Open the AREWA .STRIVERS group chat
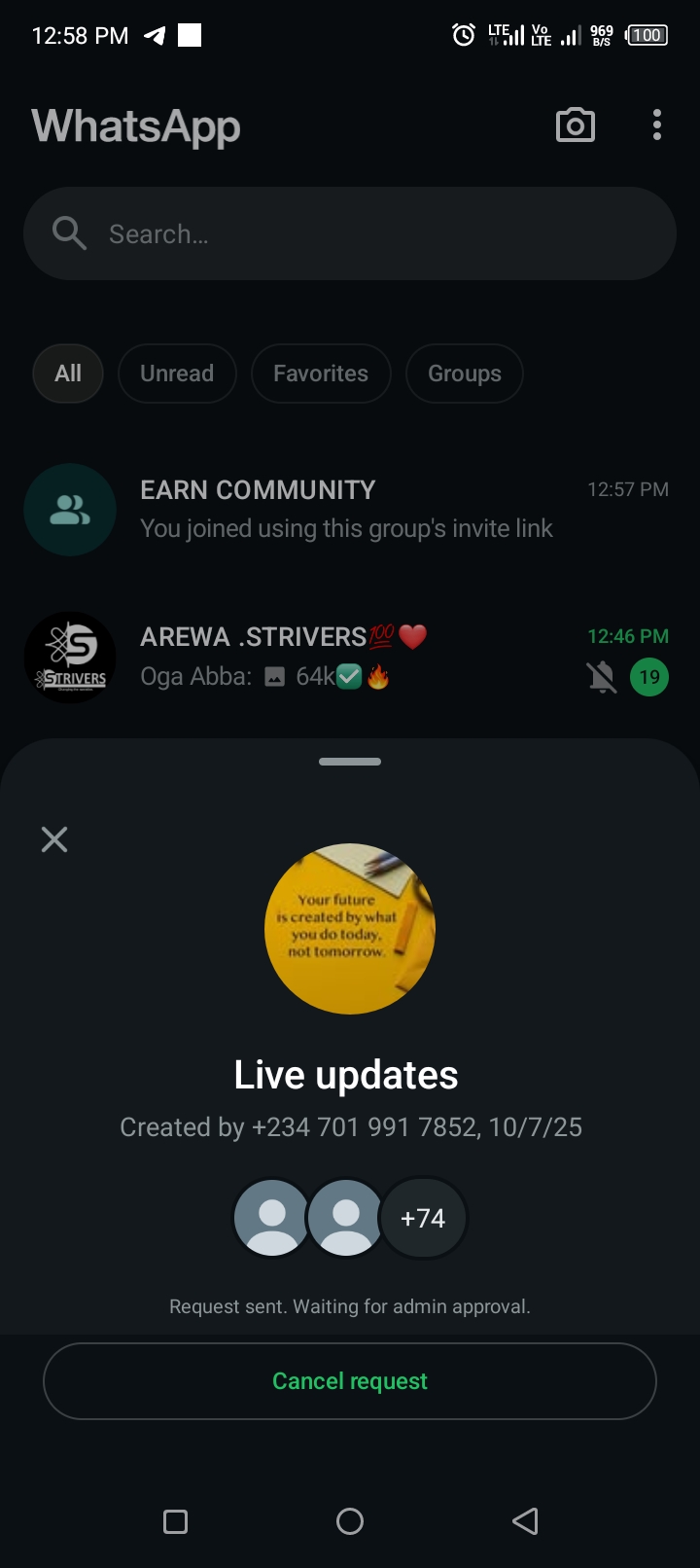700x1568 pixels. coord(350,658)
